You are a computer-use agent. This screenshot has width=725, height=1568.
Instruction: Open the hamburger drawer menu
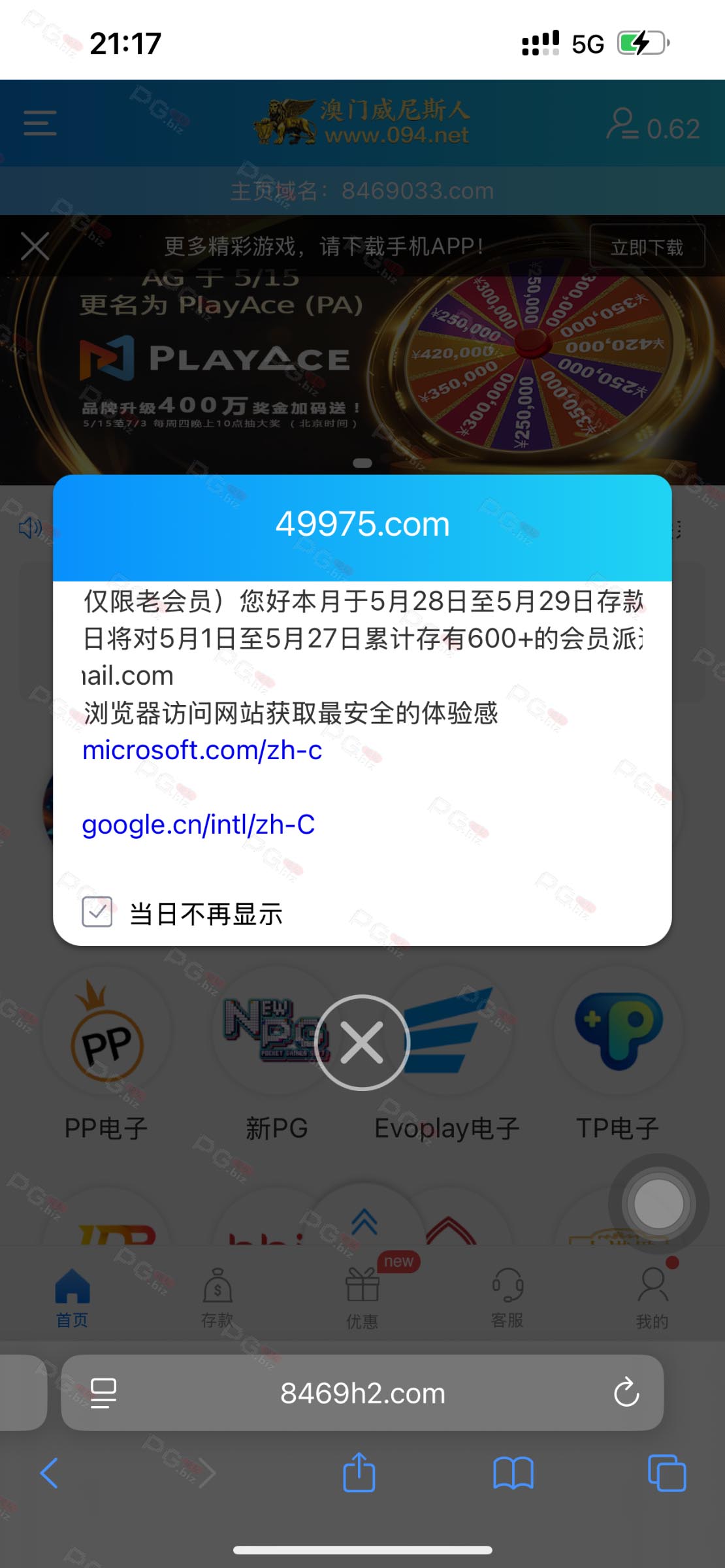pyautogui.click(x=40, y=123)
